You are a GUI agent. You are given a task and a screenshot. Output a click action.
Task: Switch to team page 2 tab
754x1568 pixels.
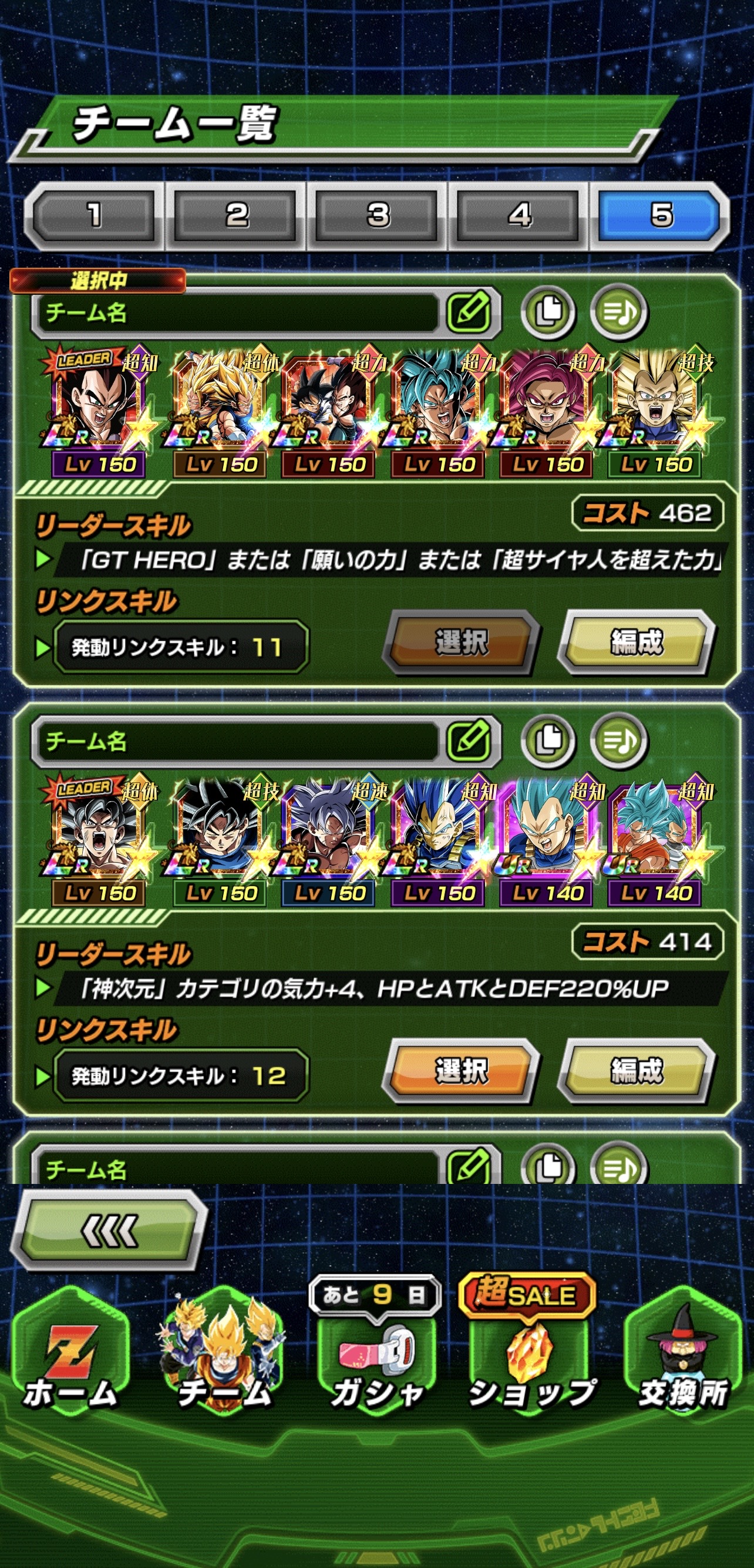236,215
